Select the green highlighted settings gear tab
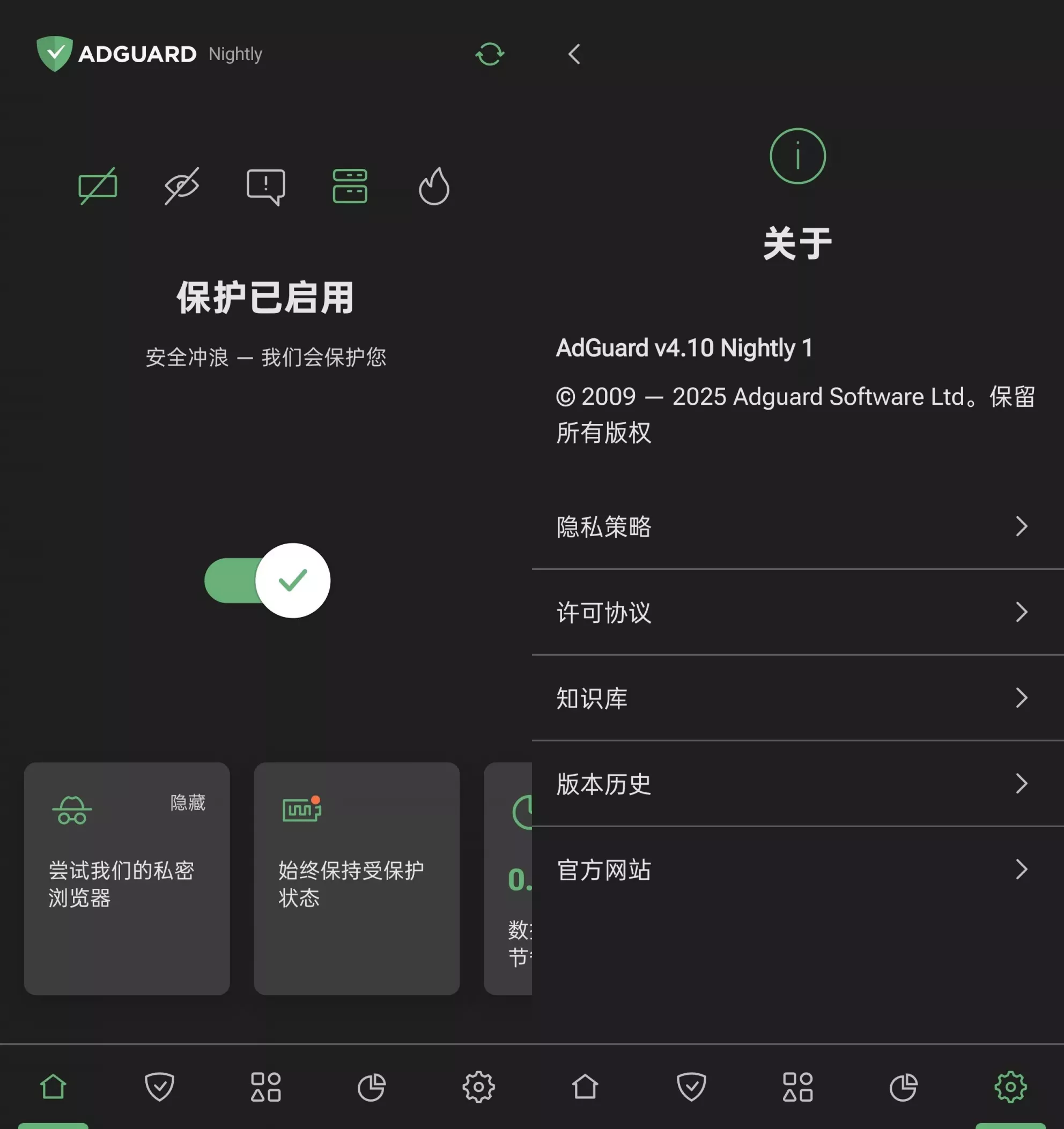 coord(1010,1087)
